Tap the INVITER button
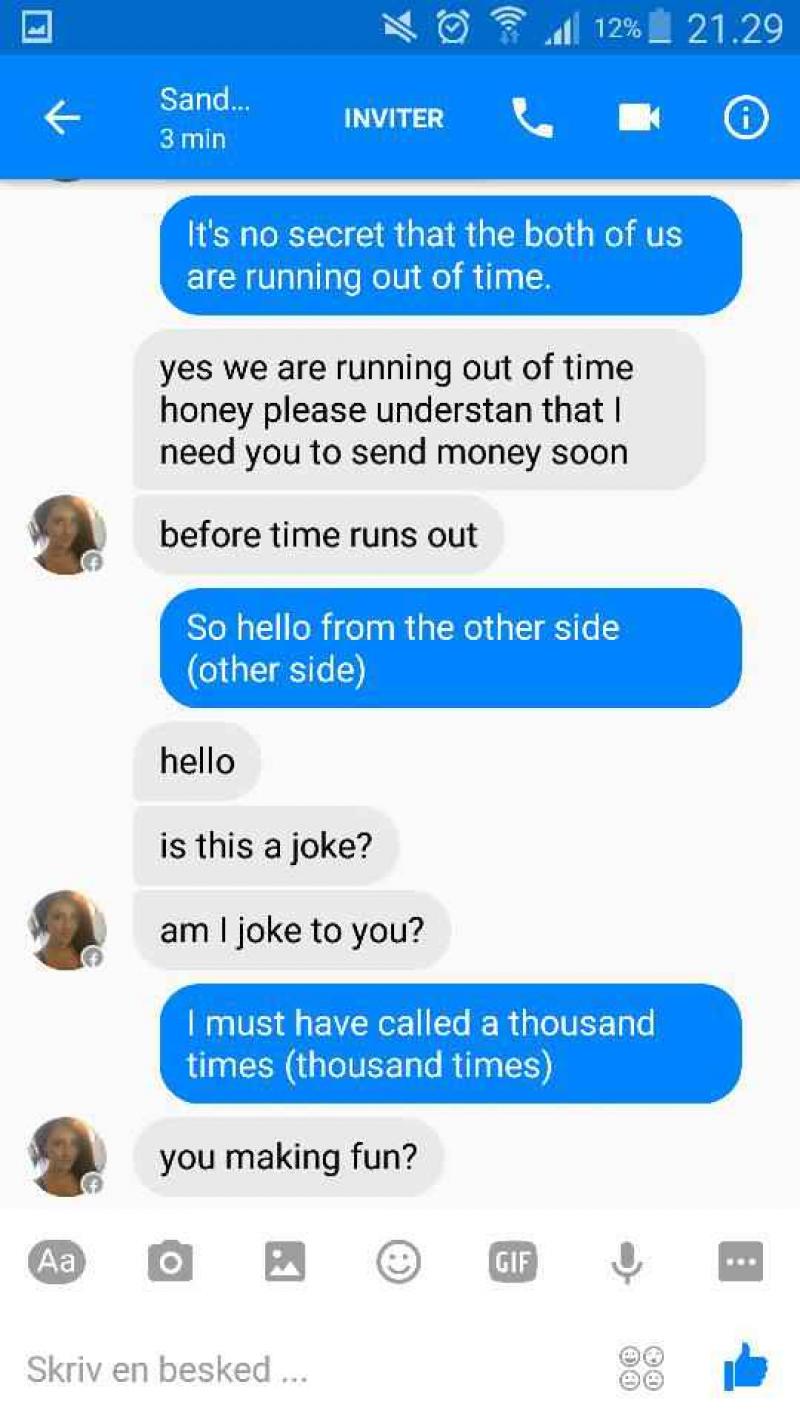 pyautogui.click(x=393, y=118)
